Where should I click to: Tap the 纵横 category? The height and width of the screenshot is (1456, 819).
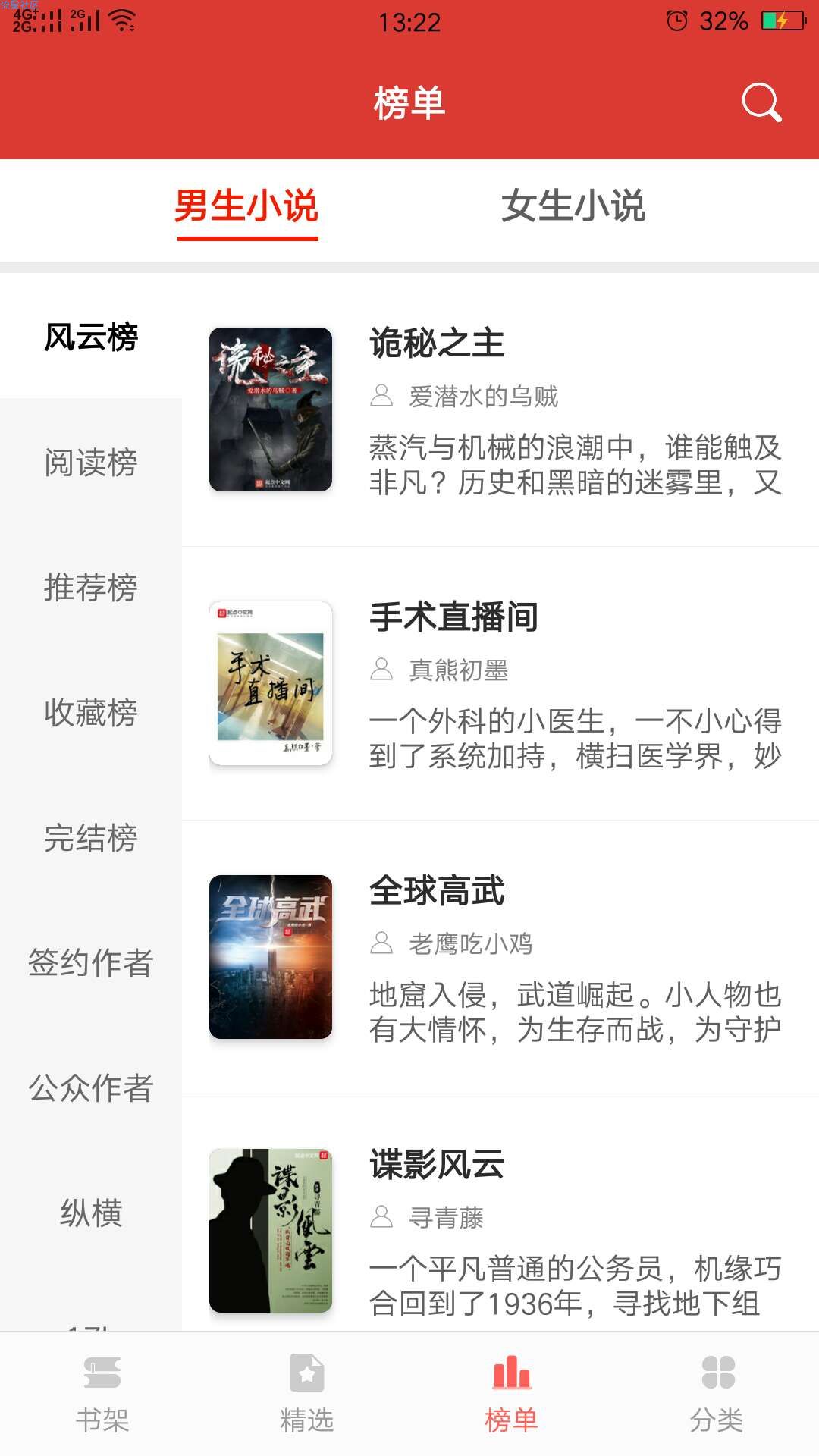(91, 1213)
